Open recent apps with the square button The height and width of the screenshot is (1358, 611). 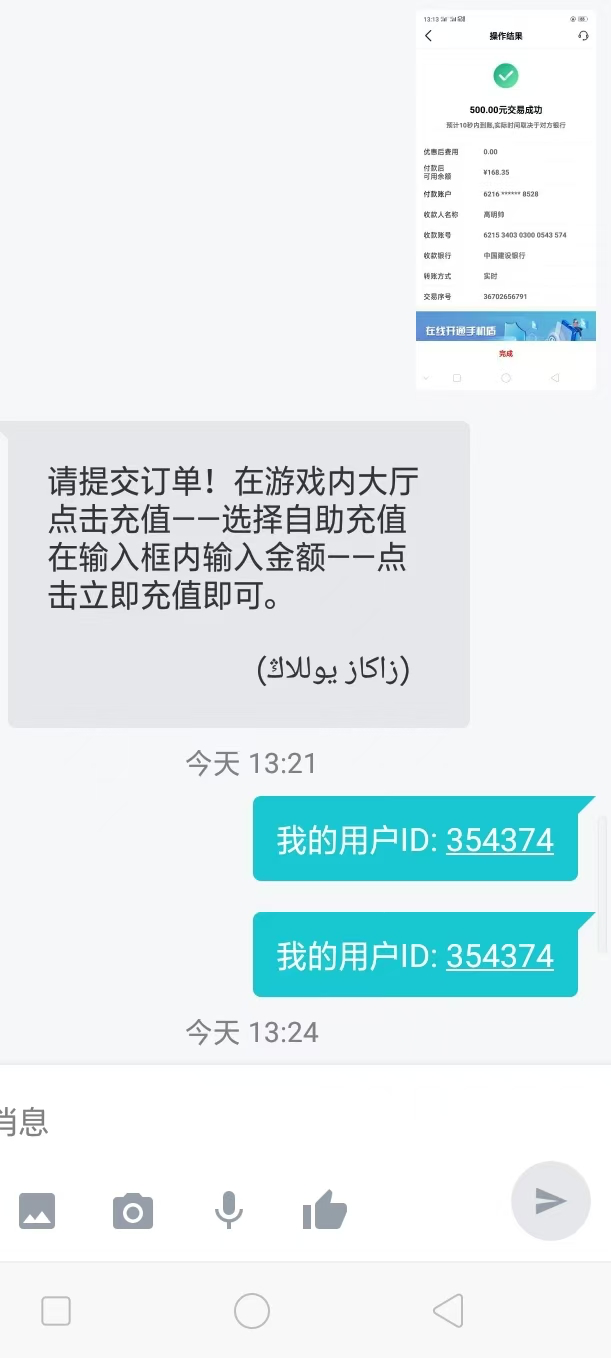coord(56,1310)
